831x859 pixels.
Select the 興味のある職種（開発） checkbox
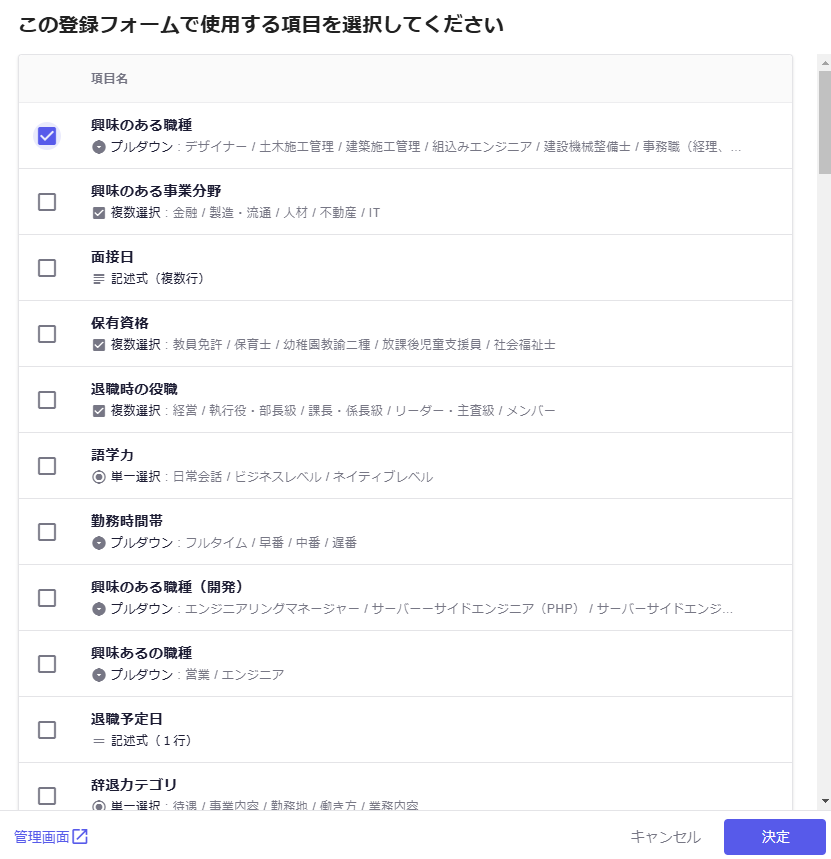tap(47, 598)
